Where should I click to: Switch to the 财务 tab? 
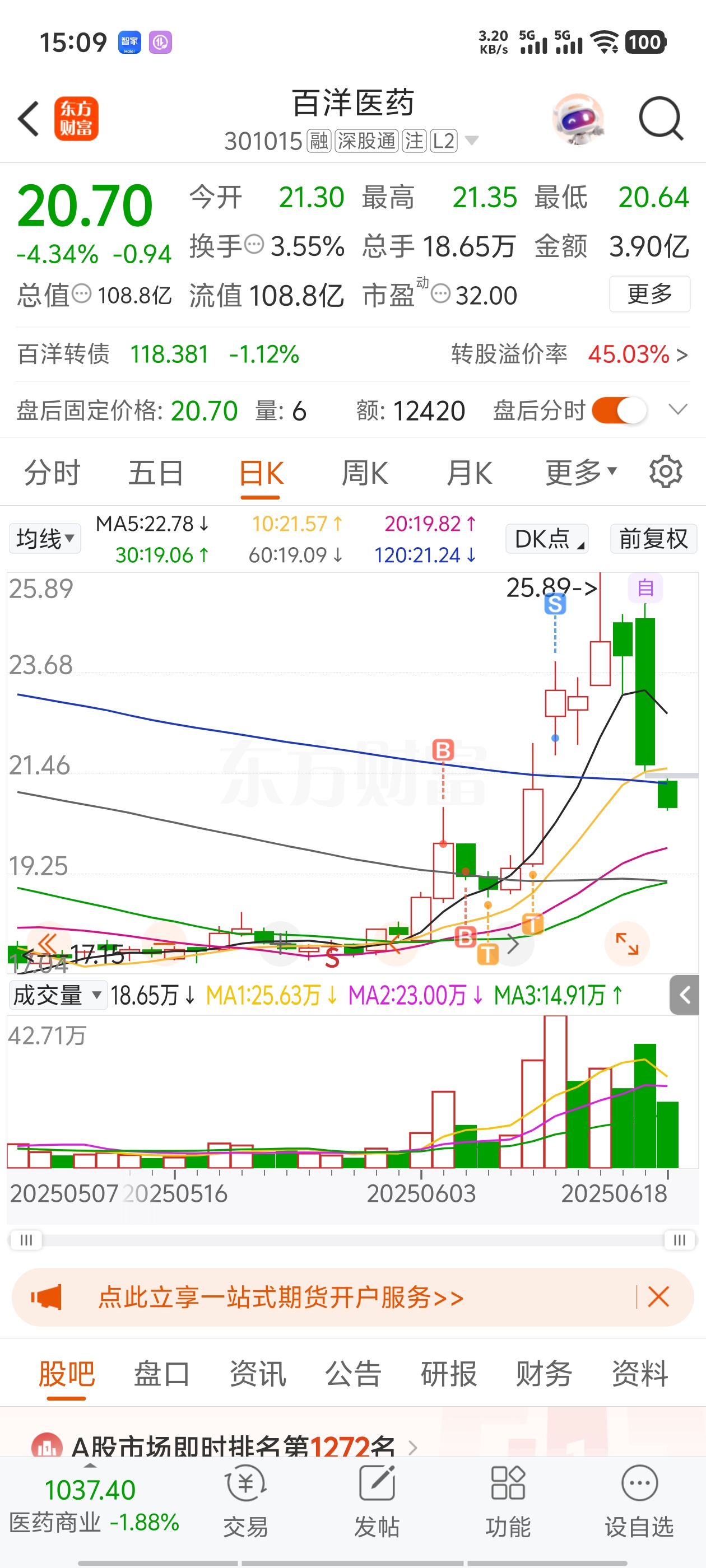[x=544, y=1374]
